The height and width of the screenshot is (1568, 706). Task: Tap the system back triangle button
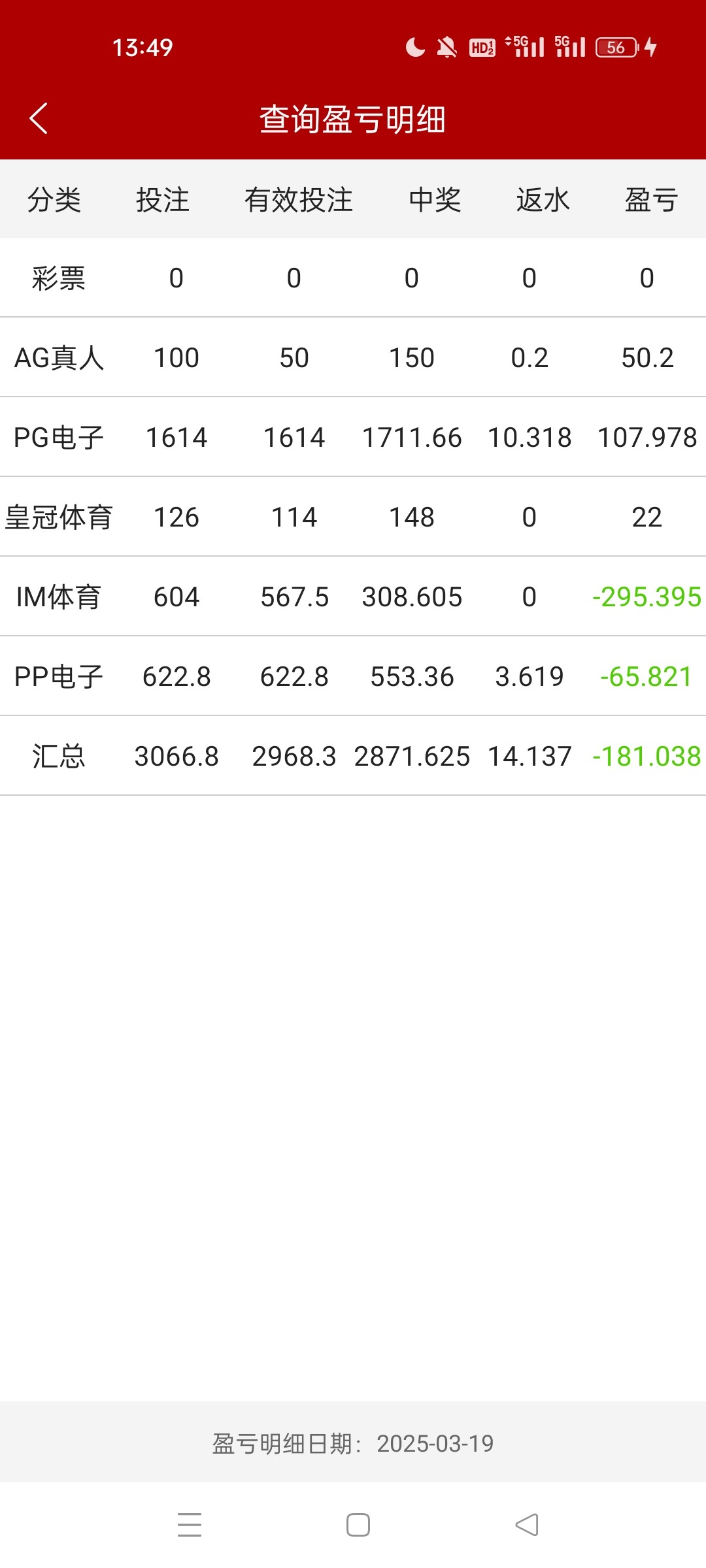[527, 1525]
